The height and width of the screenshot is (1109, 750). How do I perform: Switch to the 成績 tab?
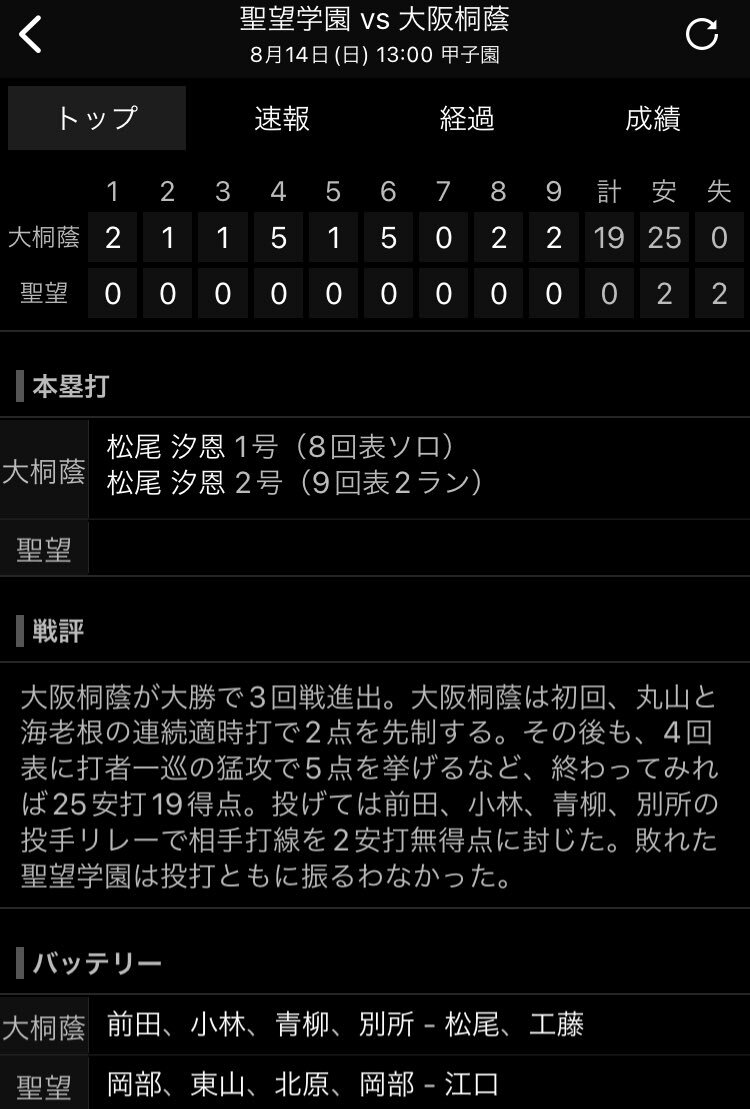(x=653, y=119)
